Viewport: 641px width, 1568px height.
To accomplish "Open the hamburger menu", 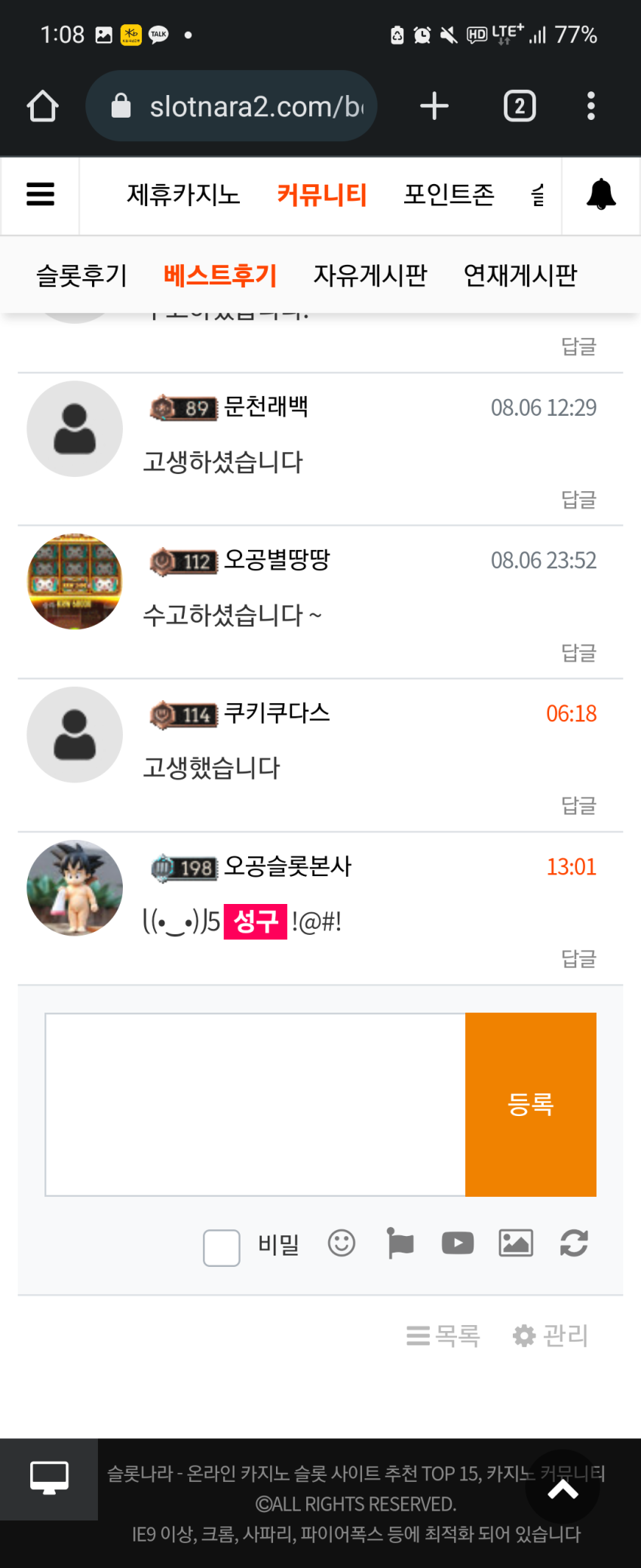I will (41, 195).
